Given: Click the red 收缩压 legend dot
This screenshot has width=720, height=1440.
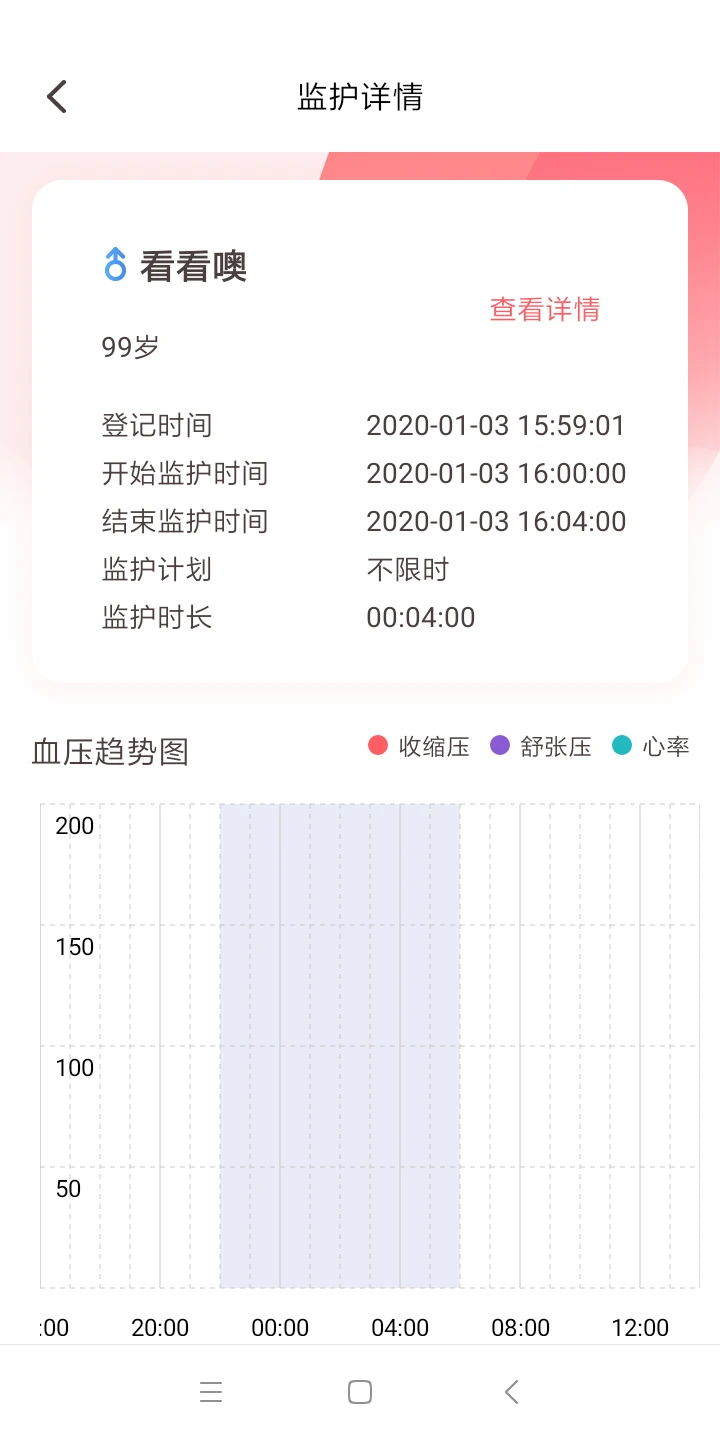Looking at the screenshot, I should (x=377, y=745).
